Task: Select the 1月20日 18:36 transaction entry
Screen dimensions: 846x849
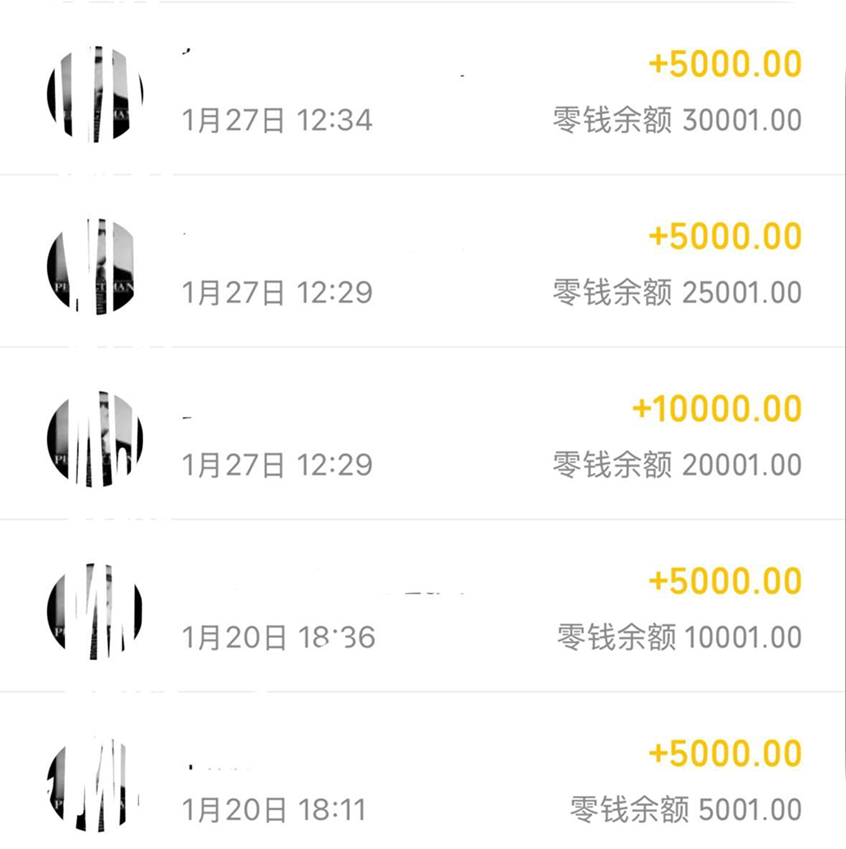Action: click(423, 608)
